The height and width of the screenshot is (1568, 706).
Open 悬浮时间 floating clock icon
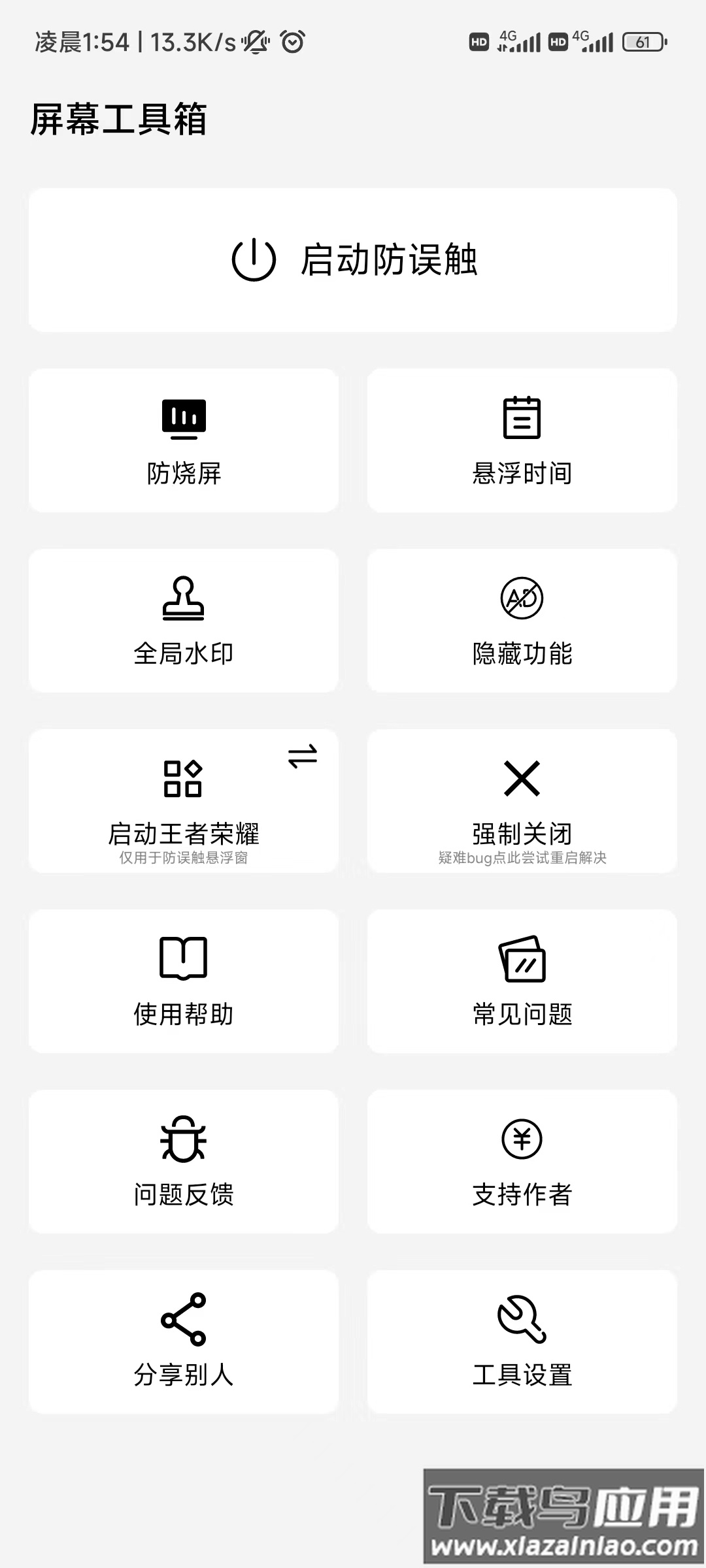522,418
